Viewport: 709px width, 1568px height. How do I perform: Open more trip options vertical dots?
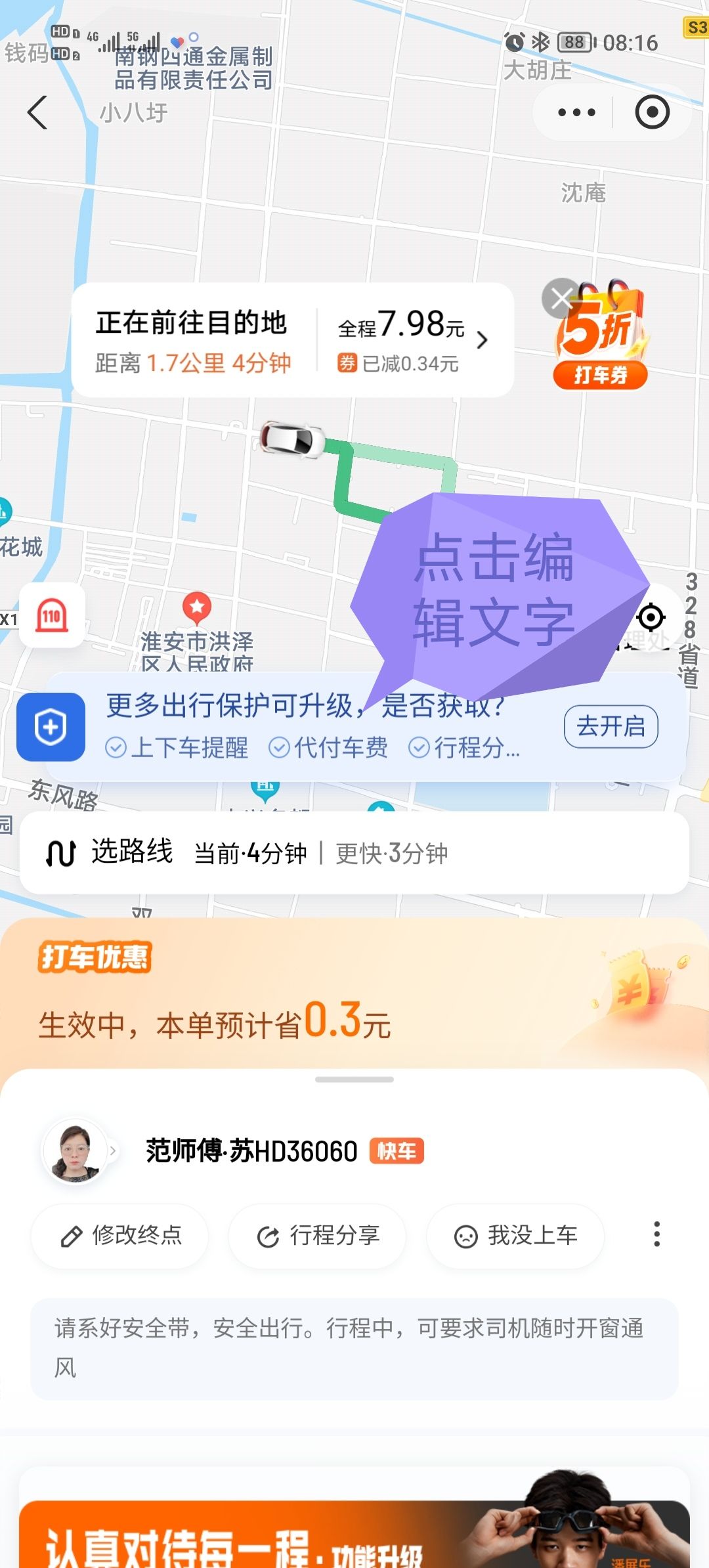click(x=656, y=1235)
